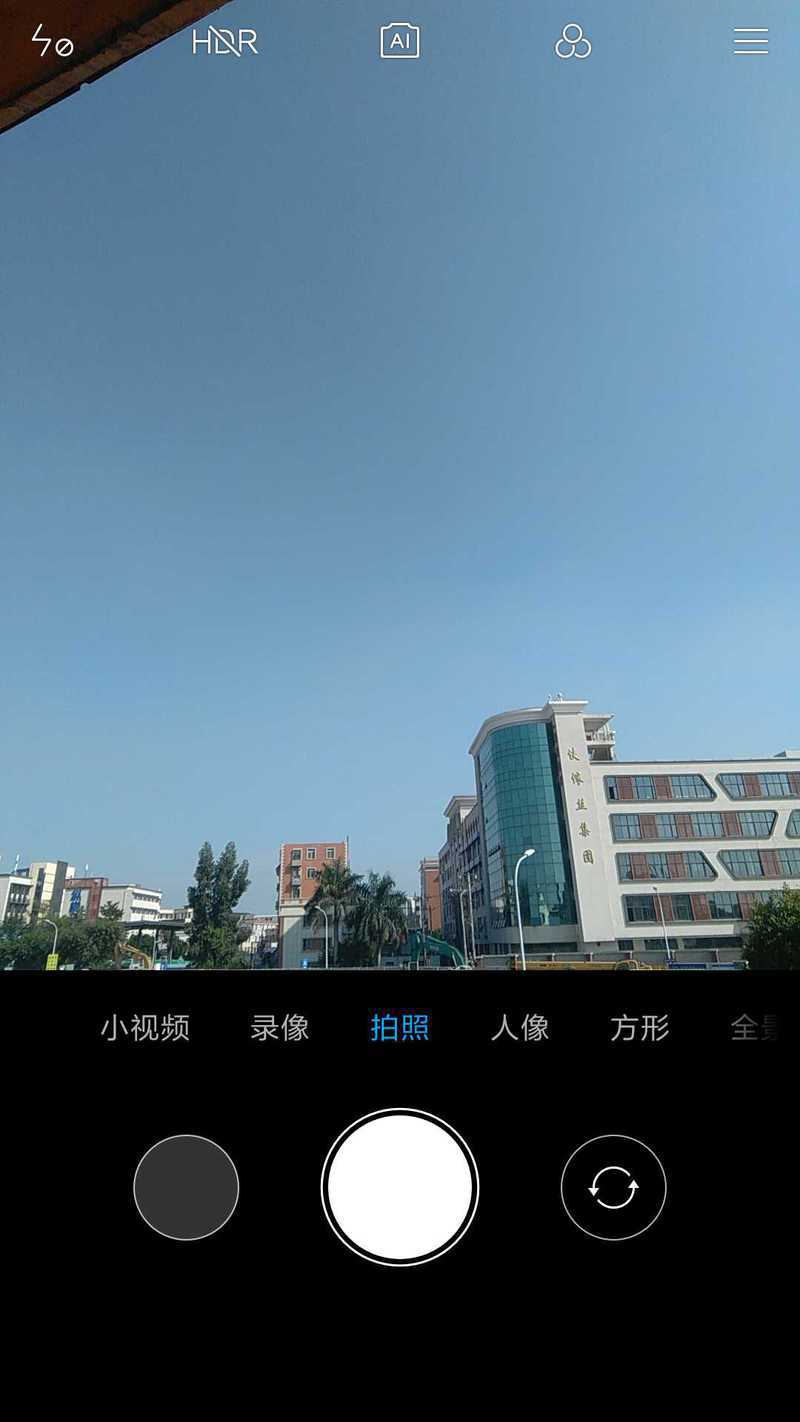Flip to the front camera
800x1422 pixels.
point(613,1187)
